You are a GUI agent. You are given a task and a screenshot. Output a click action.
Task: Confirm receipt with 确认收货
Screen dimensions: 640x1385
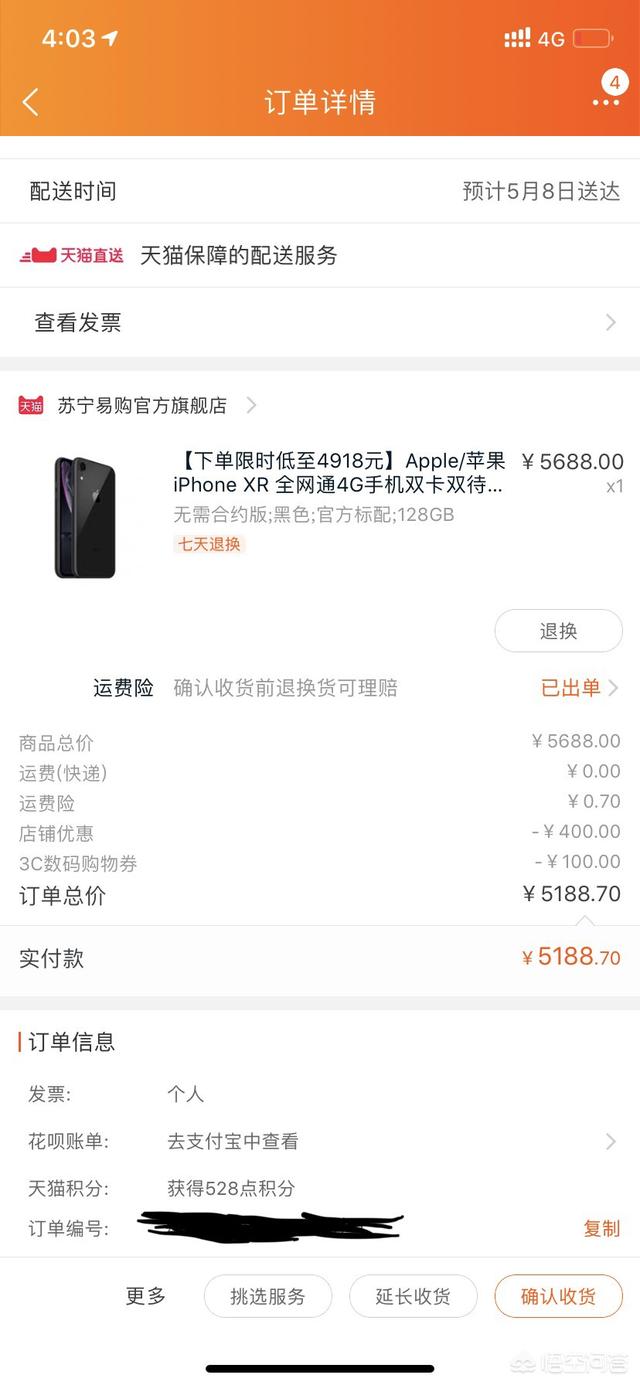tap(558, 1297)
